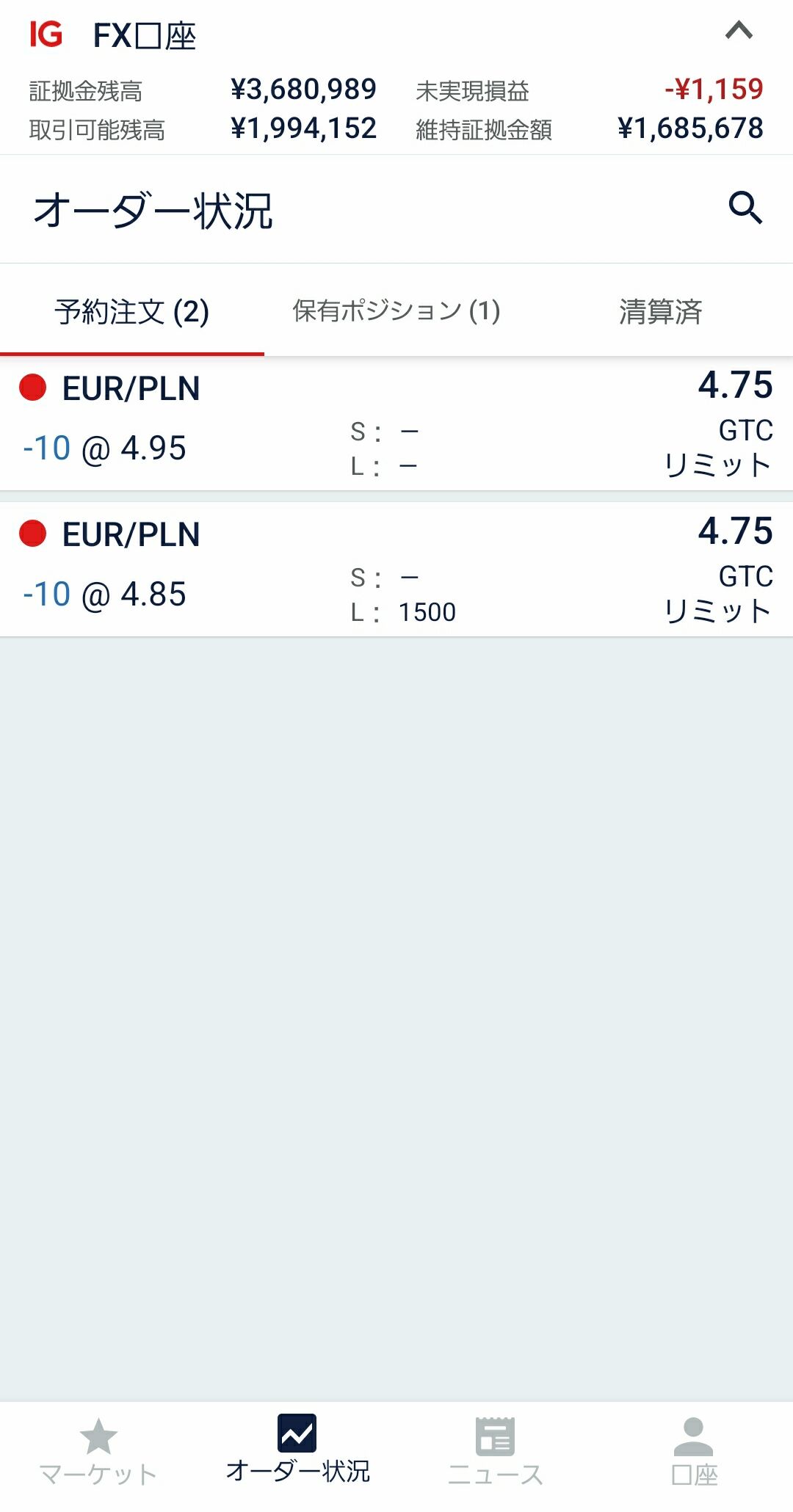Screen dimensions: 793x1512
Task: Switch to the 清算済 tab
Action: [661, 311]
